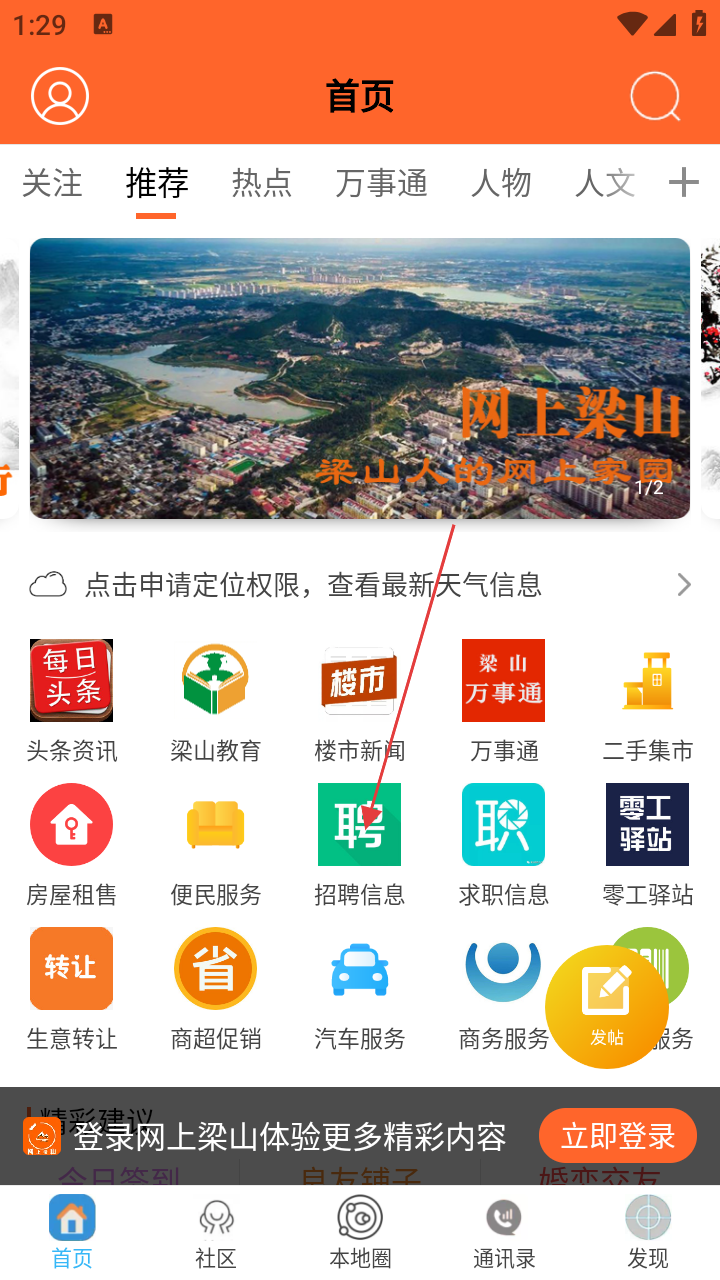The image size is (720, 1280).
Task: Select the 万事通 top tab
Action: click(381, 183)
